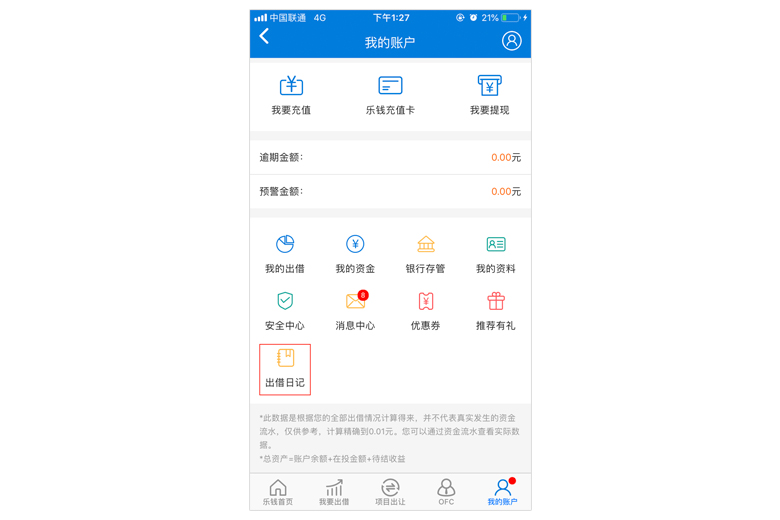Viewport: 780px width, 520px height.
Task: Open 推荐有礼 referral rewards
Action: (x=495, y=311)
